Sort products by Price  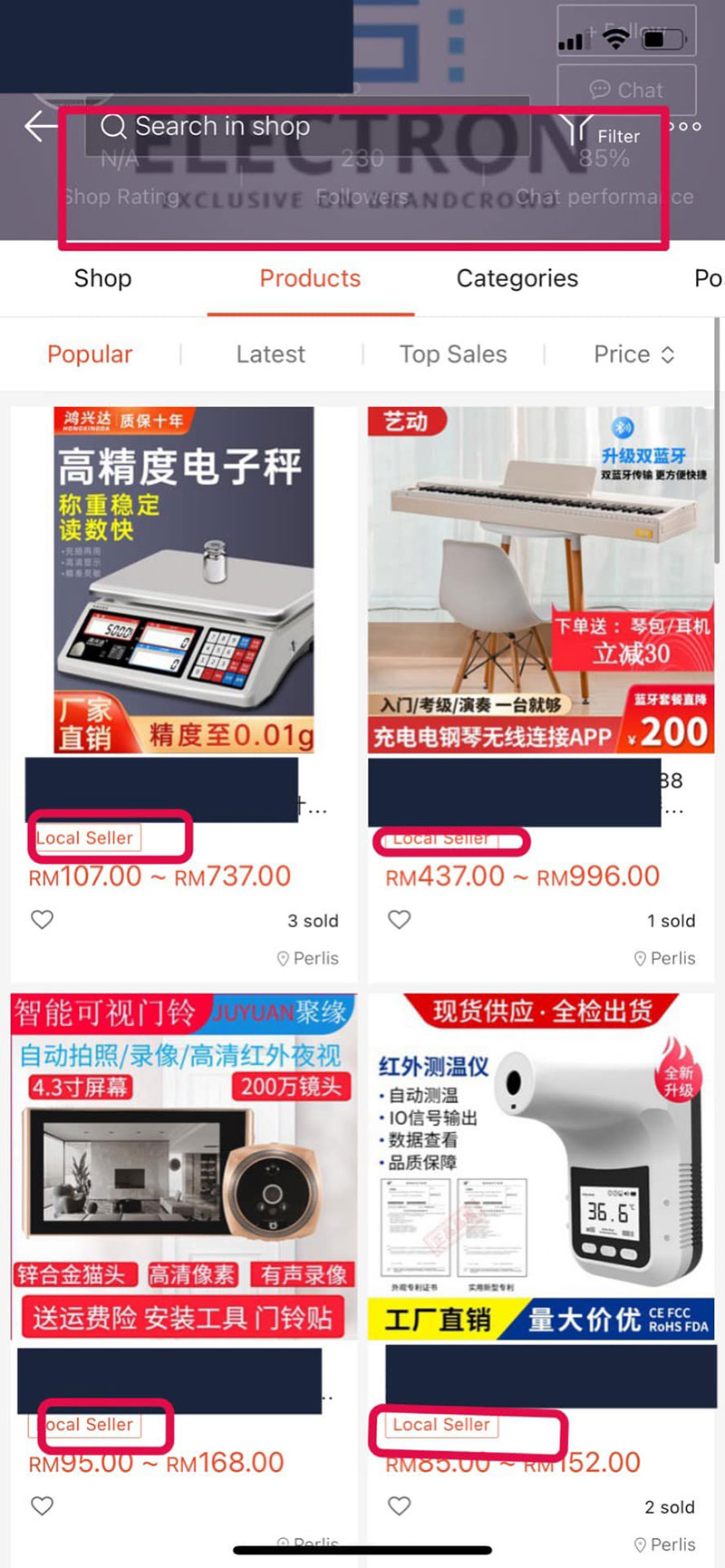click(633, 354)
